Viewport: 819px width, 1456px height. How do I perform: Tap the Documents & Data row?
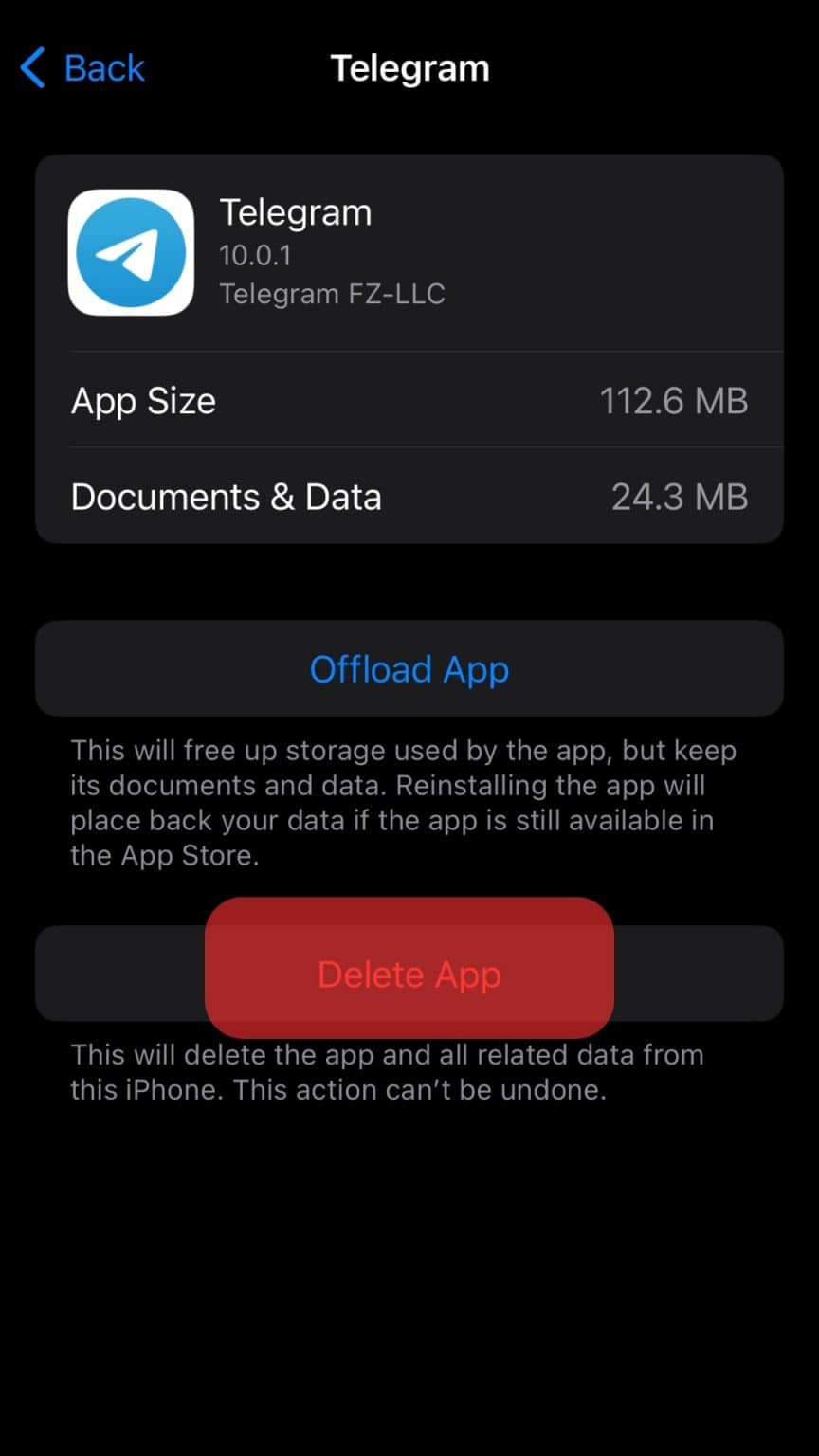point(226,496)
